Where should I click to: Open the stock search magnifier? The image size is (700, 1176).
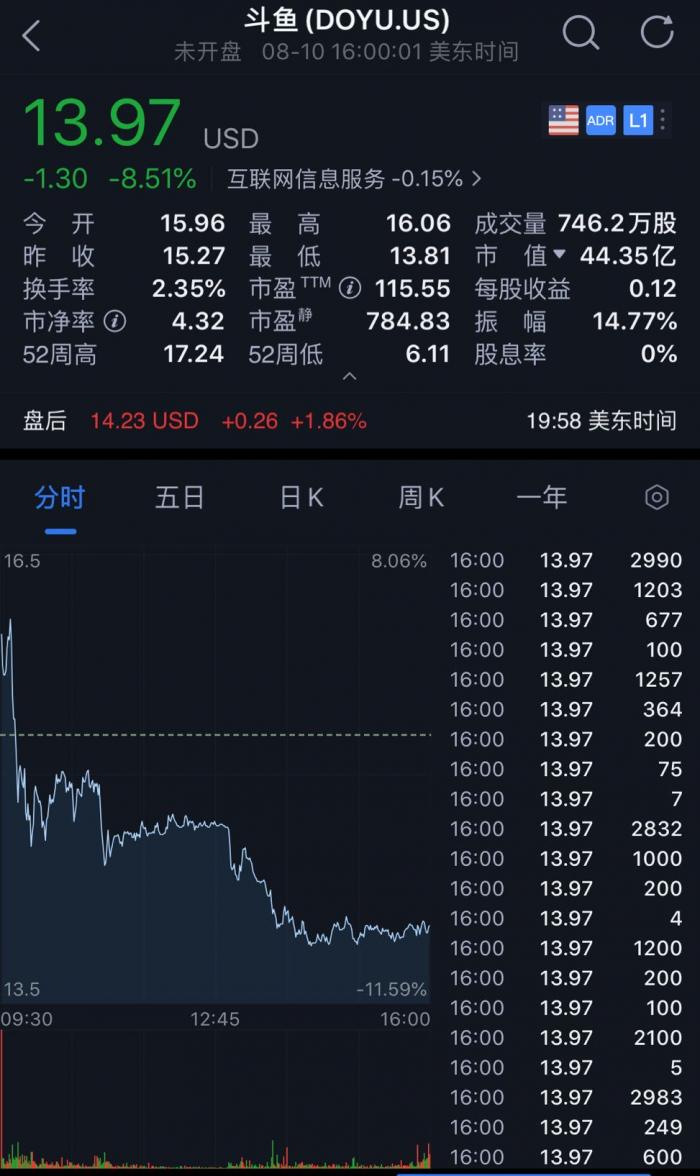click(x=580, y=33)
